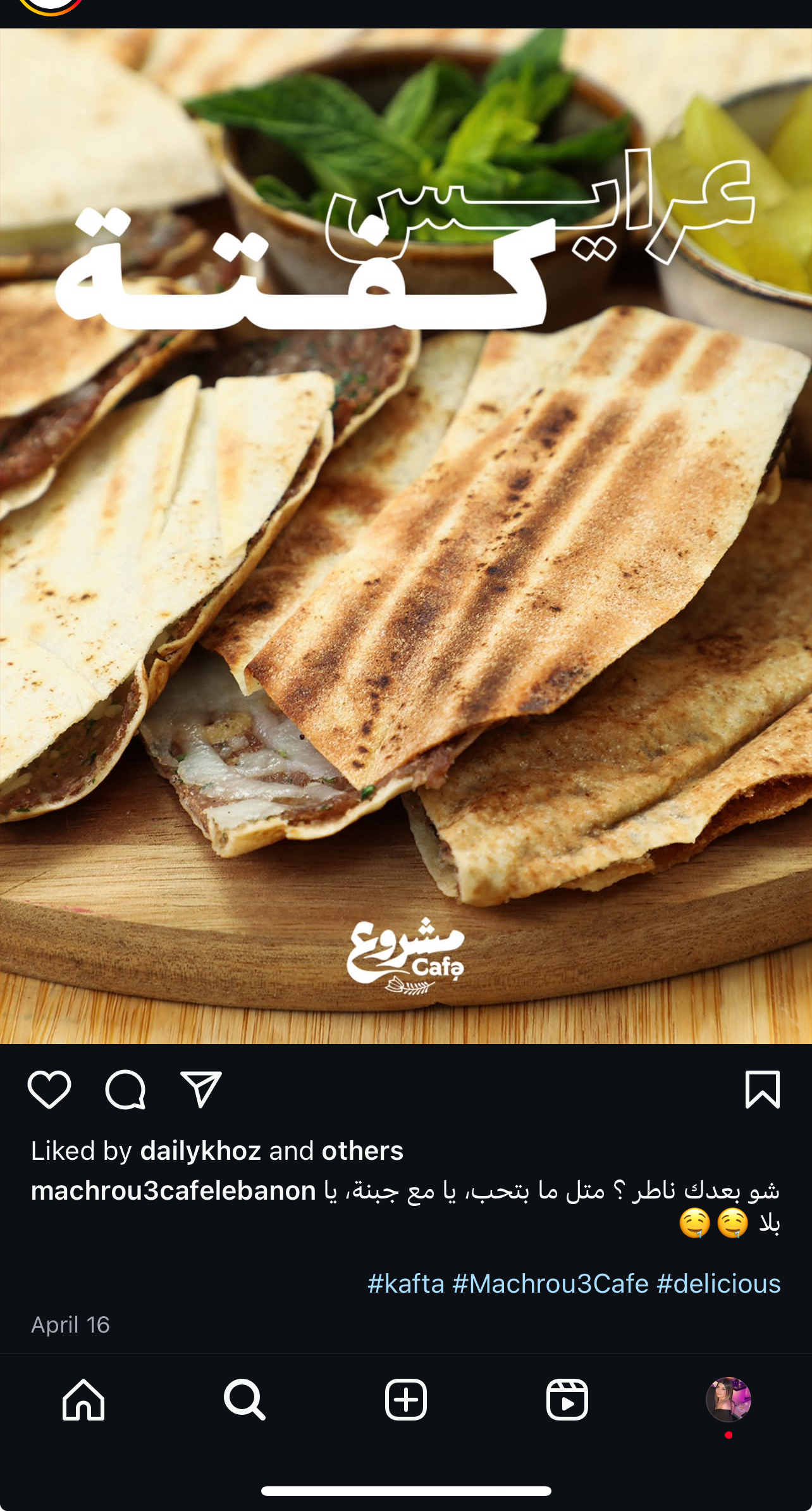
Task: Like the kafta post with heart icon
Action: click(49, 1090)
